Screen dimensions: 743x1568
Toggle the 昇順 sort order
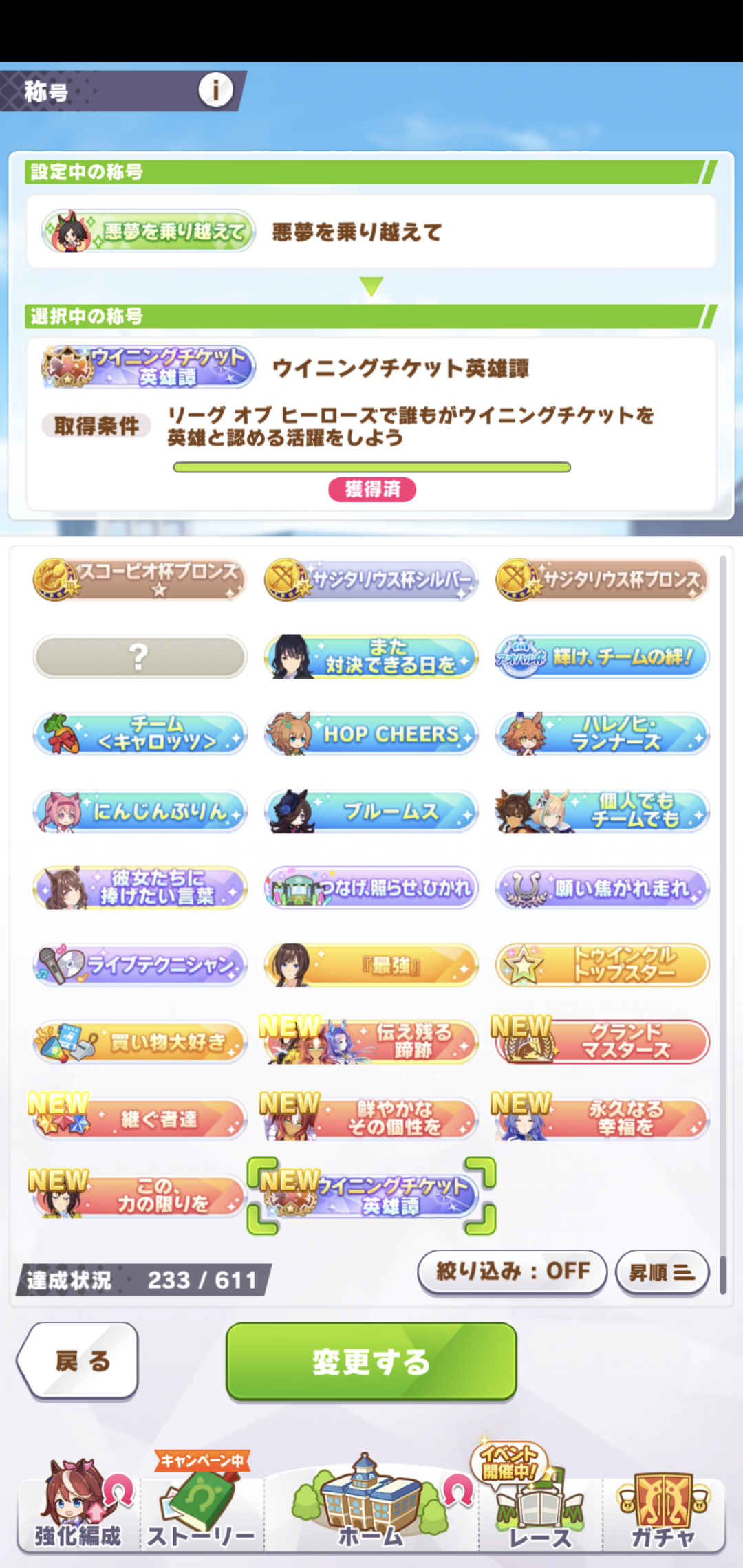click(x=662, y=1272)
